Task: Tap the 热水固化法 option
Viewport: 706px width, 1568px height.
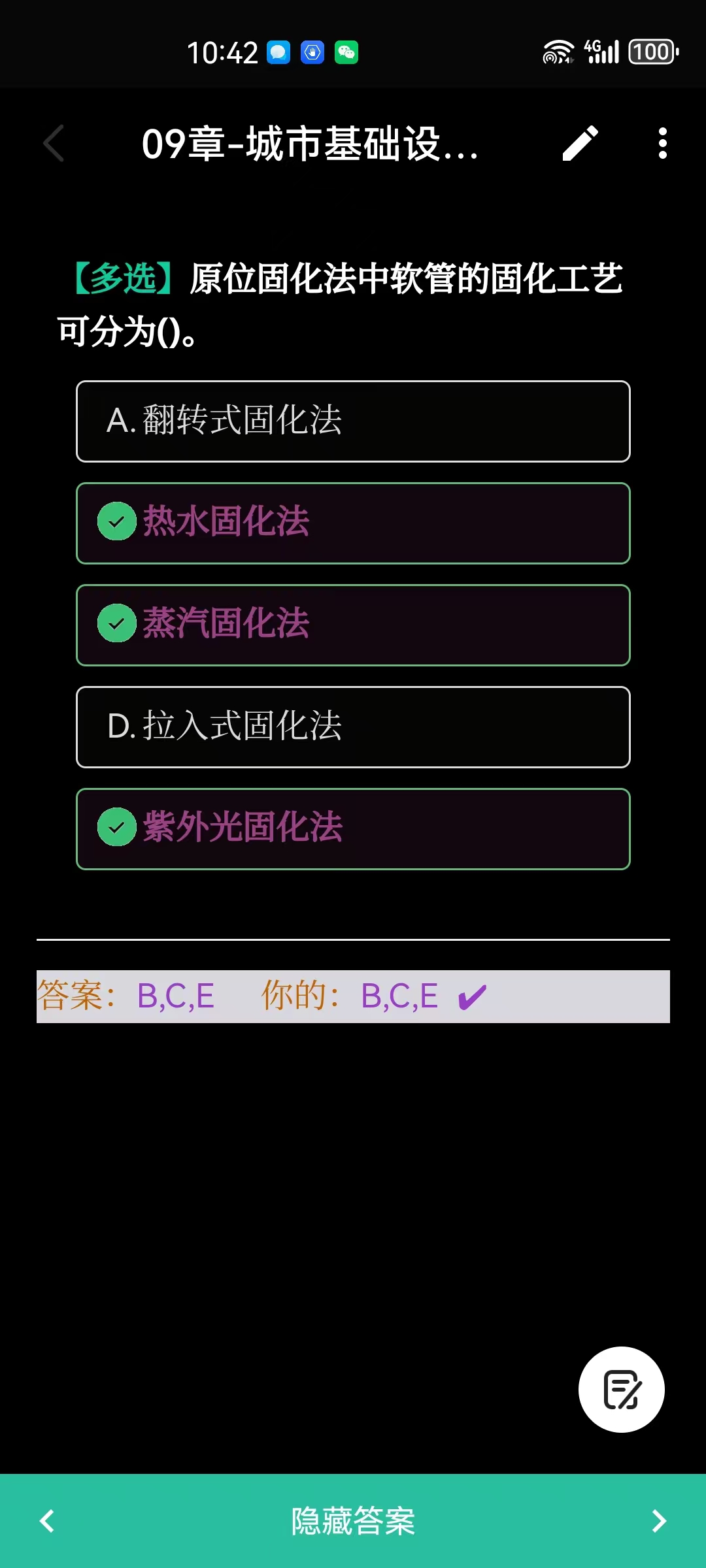Action: 353,523
